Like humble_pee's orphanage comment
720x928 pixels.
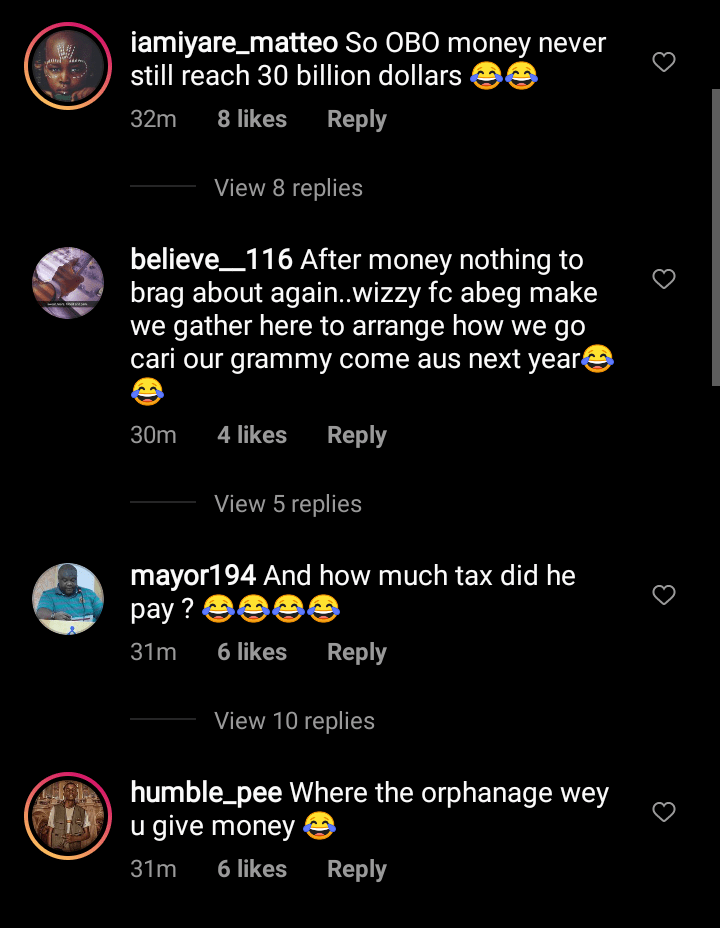[x=664, y=812]
